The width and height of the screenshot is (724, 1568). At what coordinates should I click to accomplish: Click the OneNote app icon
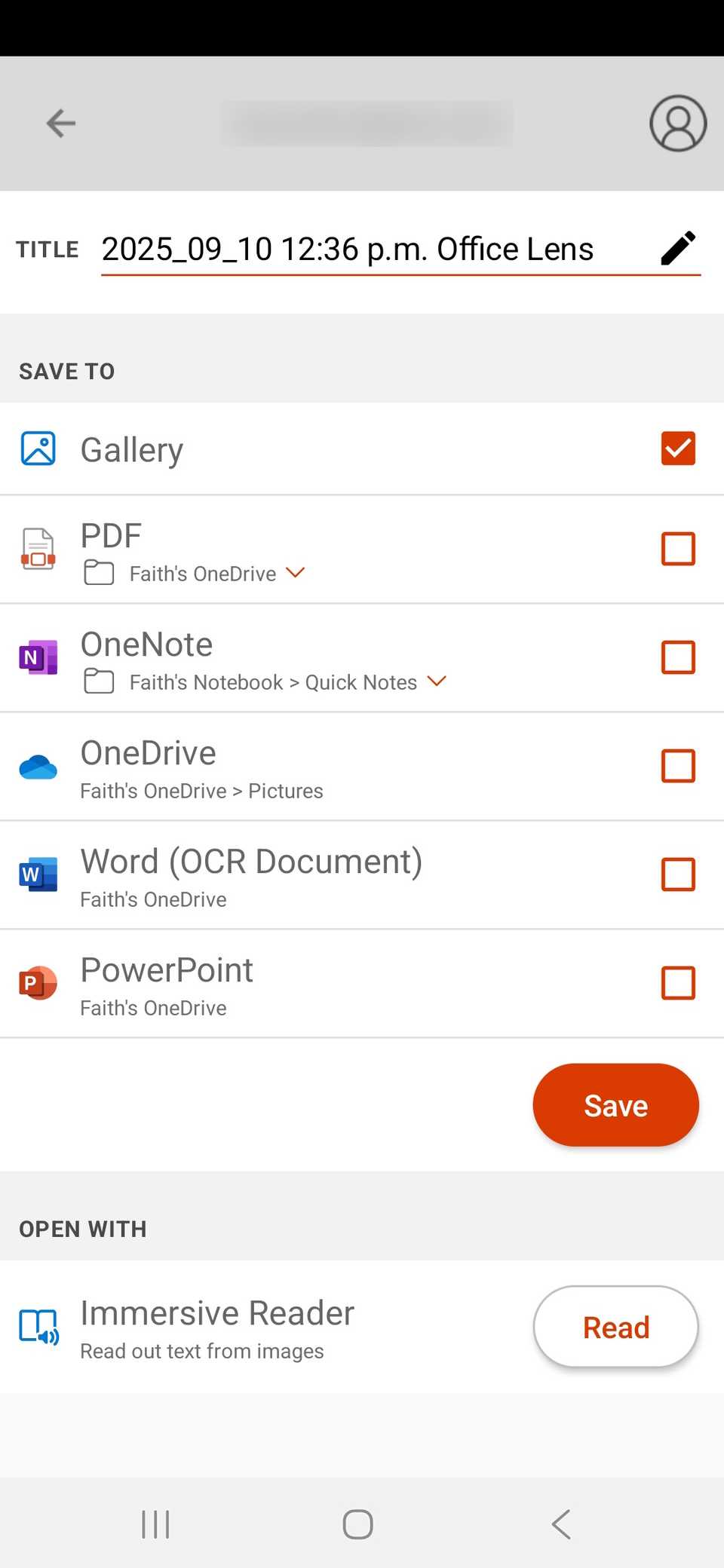36,657
